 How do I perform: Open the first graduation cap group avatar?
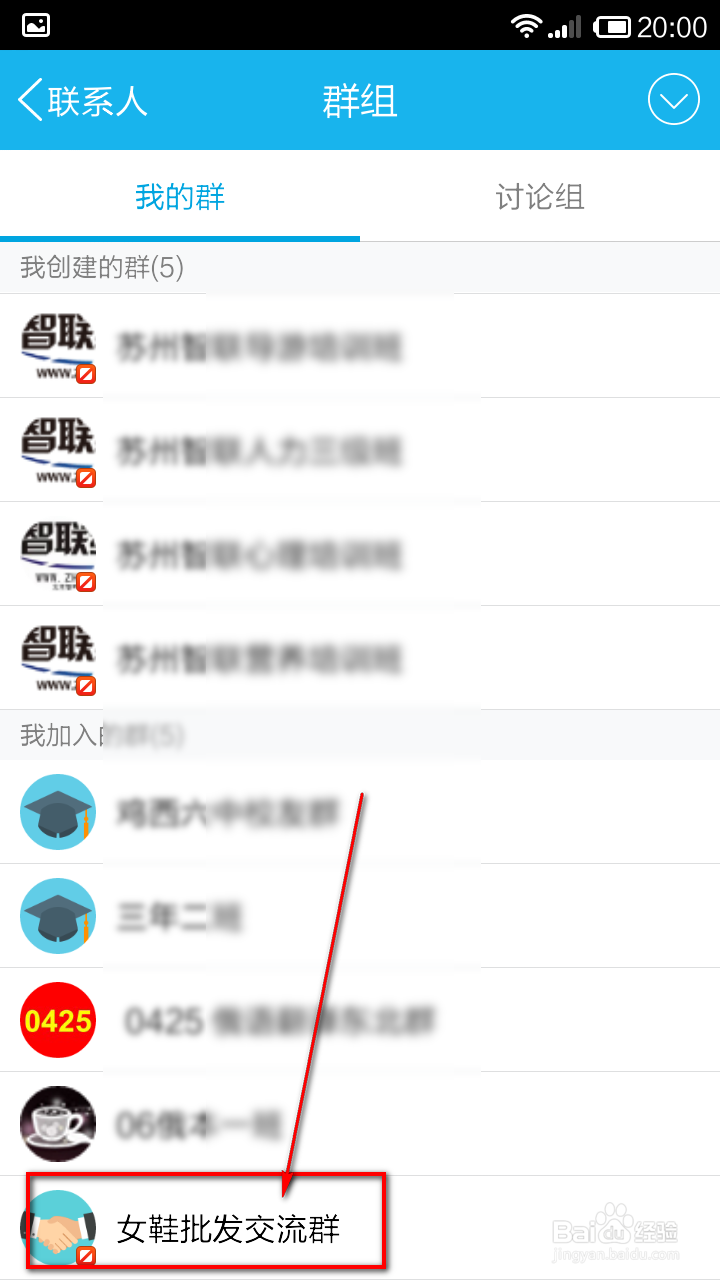pyautogui.click(x=57, y=813)
